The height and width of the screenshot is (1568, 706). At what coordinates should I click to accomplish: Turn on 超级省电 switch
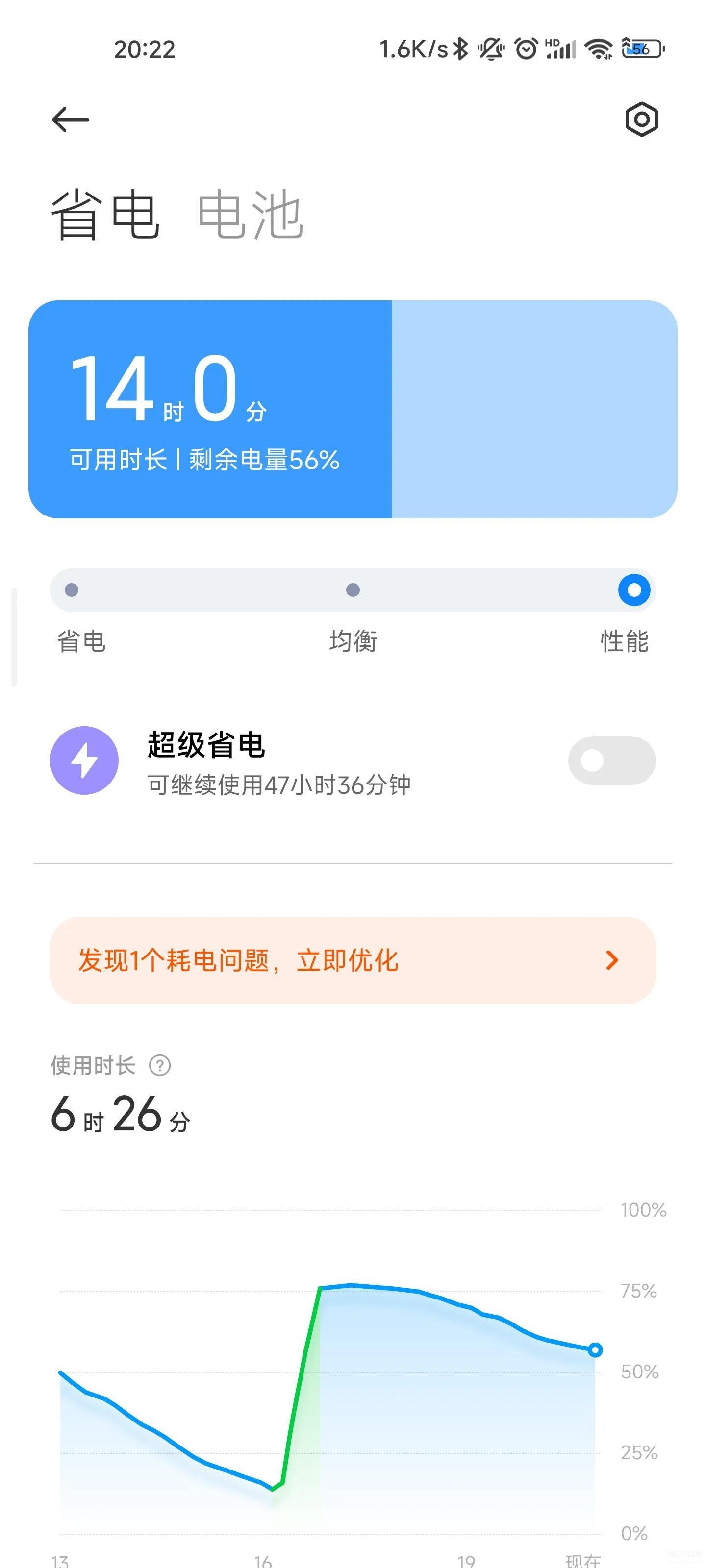coord(611,761)
